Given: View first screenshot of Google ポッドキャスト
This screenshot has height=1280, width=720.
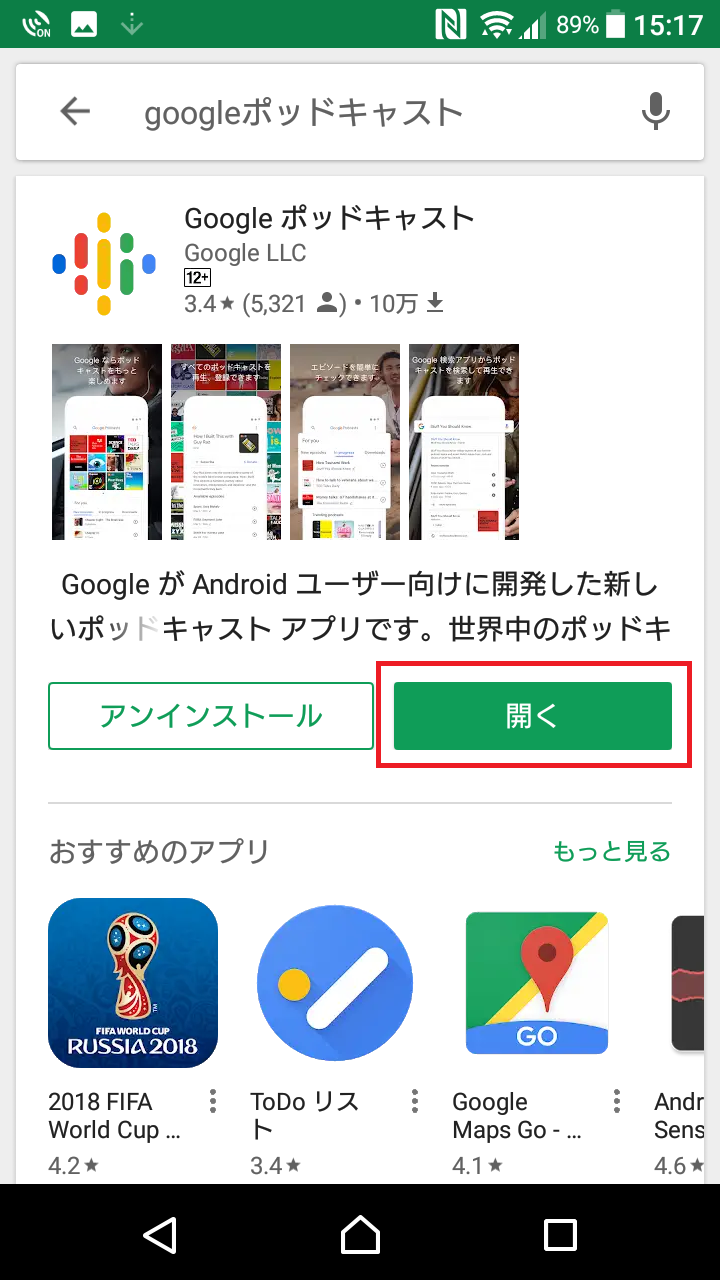Looking at the screenshot, I should (x=106, y=442).
